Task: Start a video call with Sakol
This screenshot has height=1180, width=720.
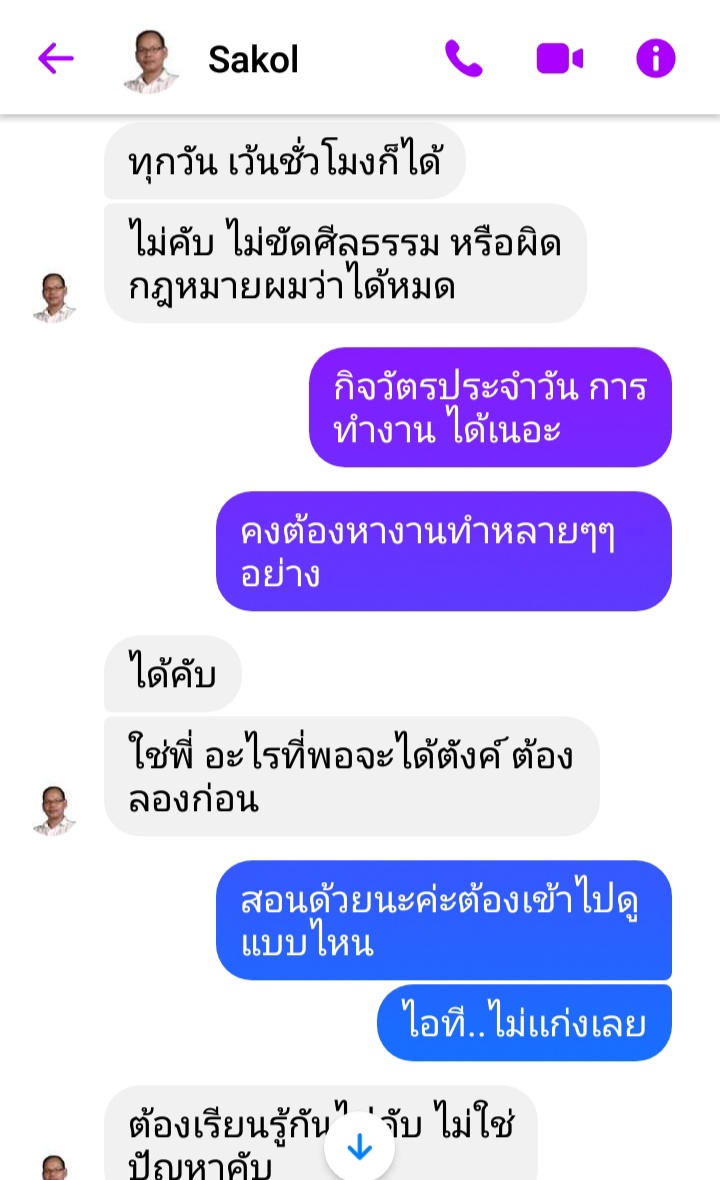Action: [x=559, y=59]
